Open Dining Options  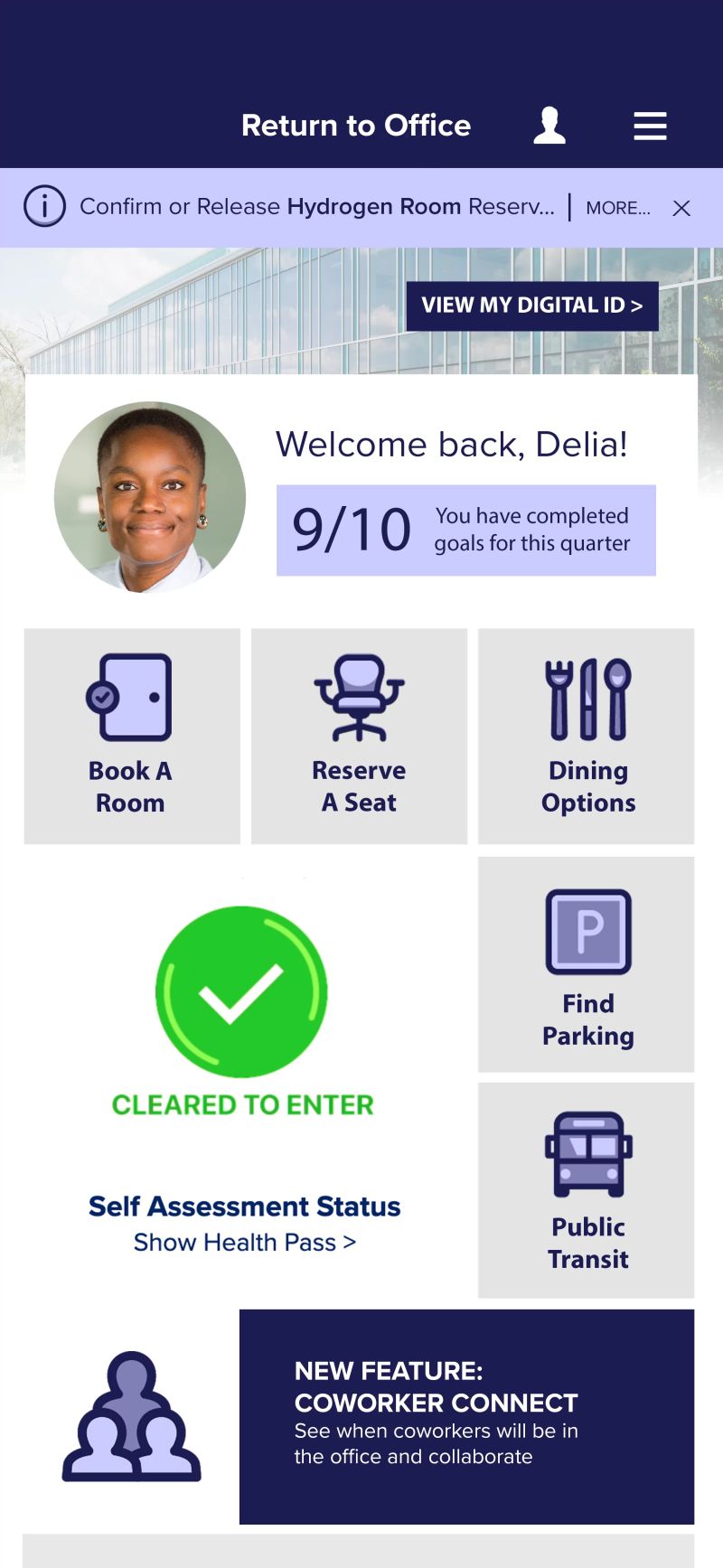pyautogui.click(x=587, y=736)
